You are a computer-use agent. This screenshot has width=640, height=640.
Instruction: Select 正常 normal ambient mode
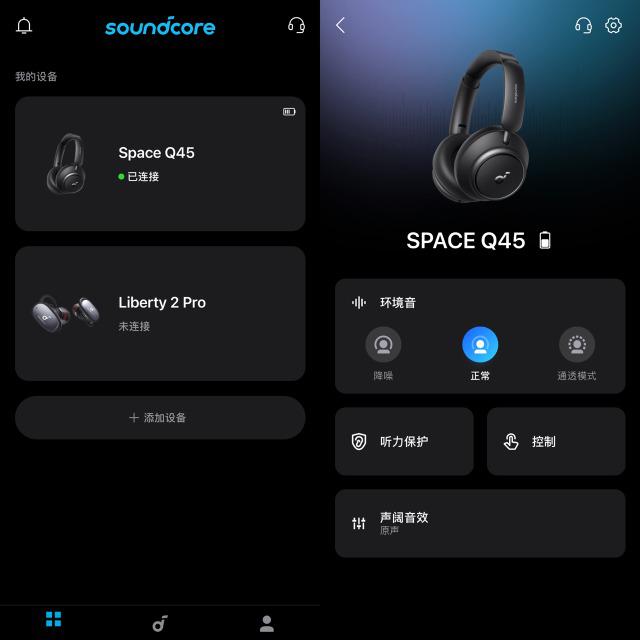coord(480,346)
